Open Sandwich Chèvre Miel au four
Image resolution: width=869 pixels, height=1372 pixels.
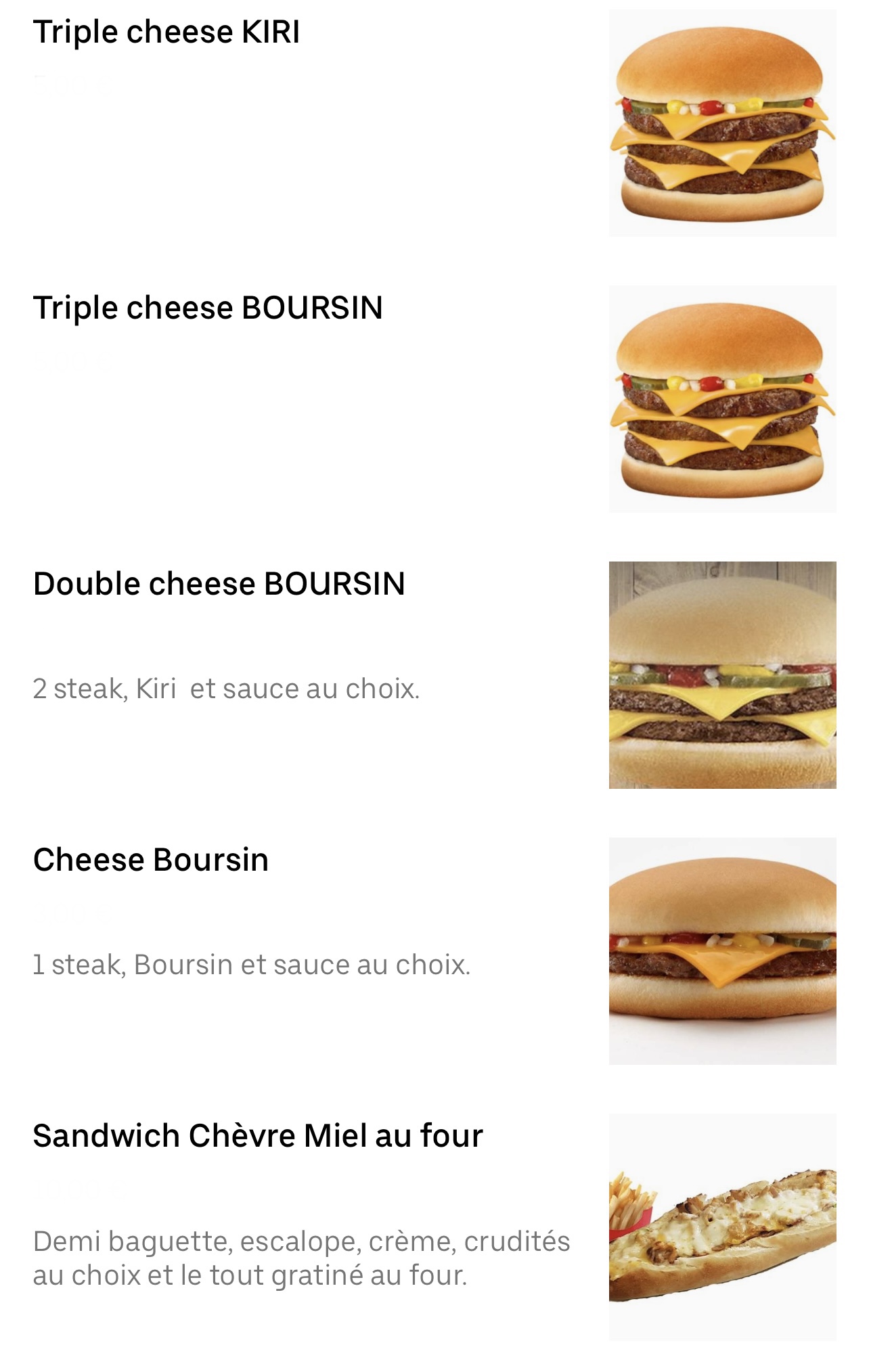pyautogui.click(x=258, y=1136)
